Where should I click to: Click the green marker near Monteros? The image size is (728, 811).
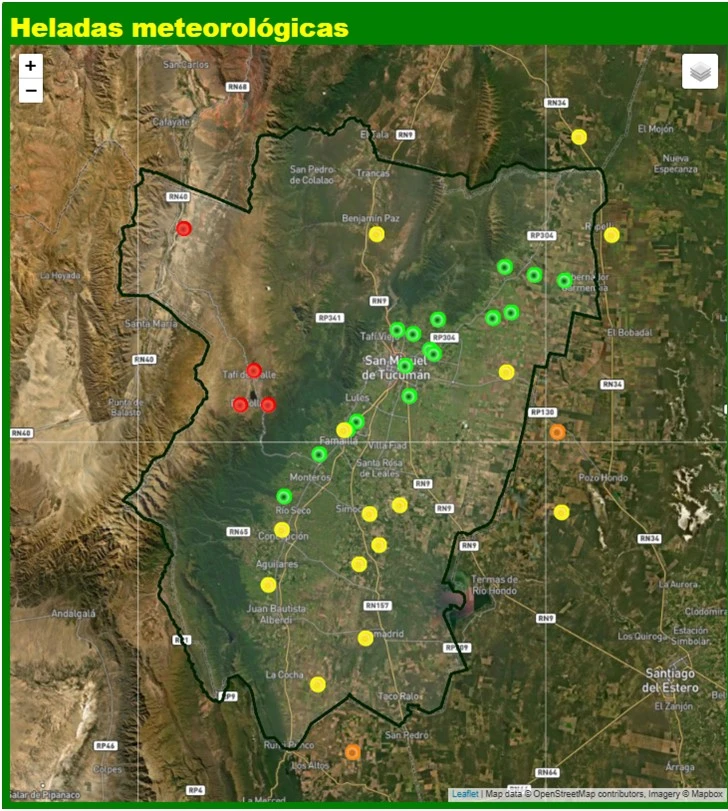(x=321, y=453)
